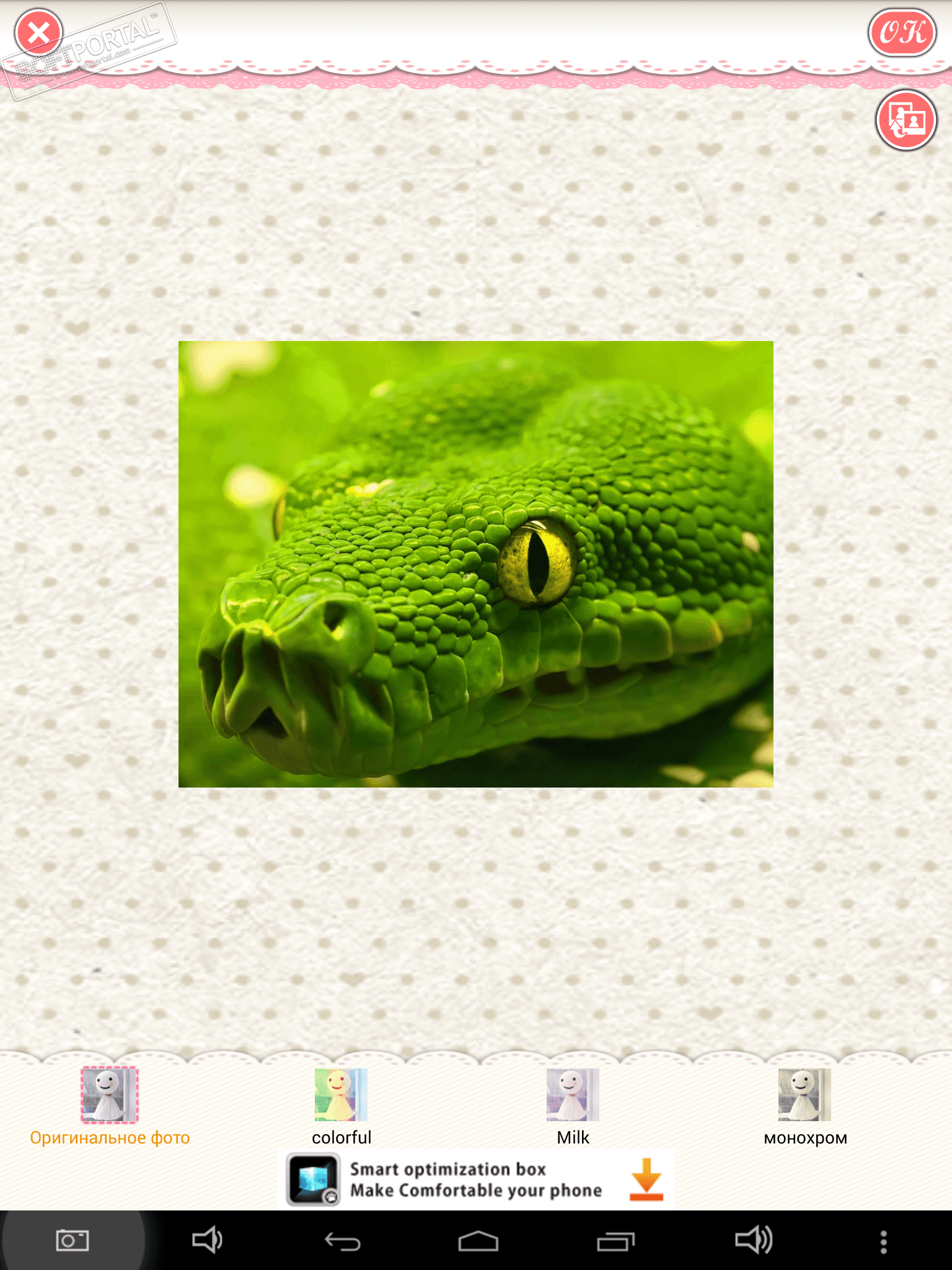
Task: Apply the Milk filter
Action: pos(573,1095)
